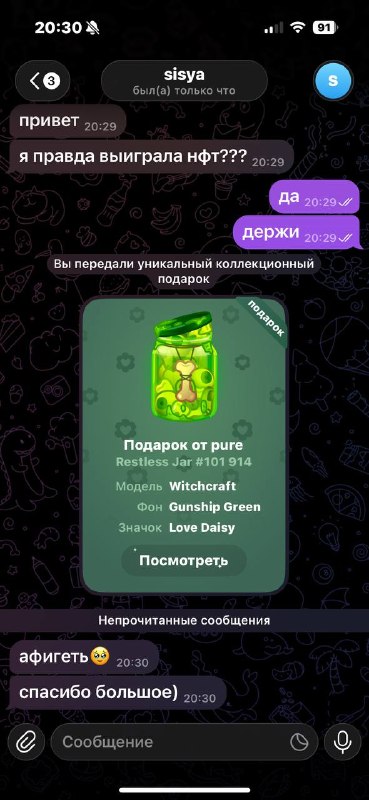Open sisya's profile from the header
The height and width of the screenshot is (800, 369).
[x=184, y=81]
